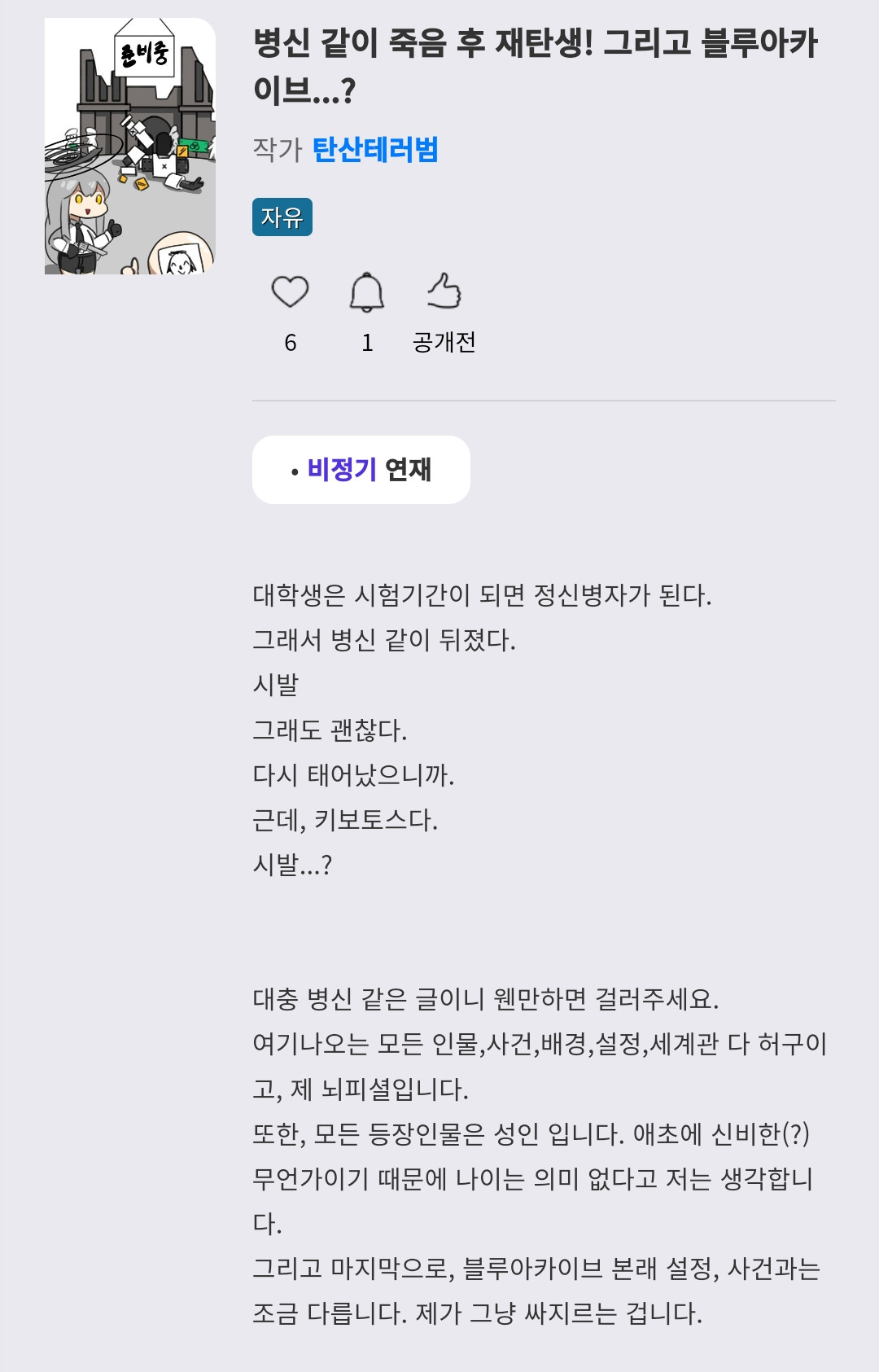Recommend the novel with the thumbs-up icon
The height and width of the screenshot is (1372, 879).
click(444, 291)
